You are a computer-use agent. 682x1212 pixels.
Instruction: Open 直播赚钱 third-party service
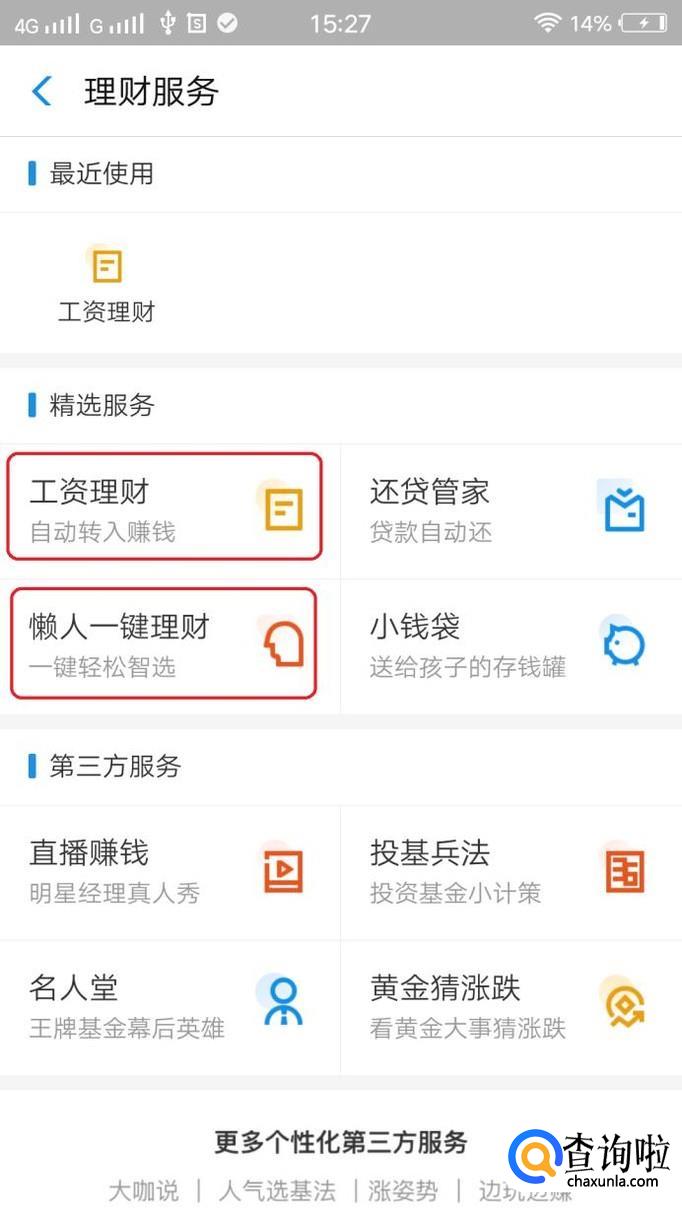[x=170, y=873]
